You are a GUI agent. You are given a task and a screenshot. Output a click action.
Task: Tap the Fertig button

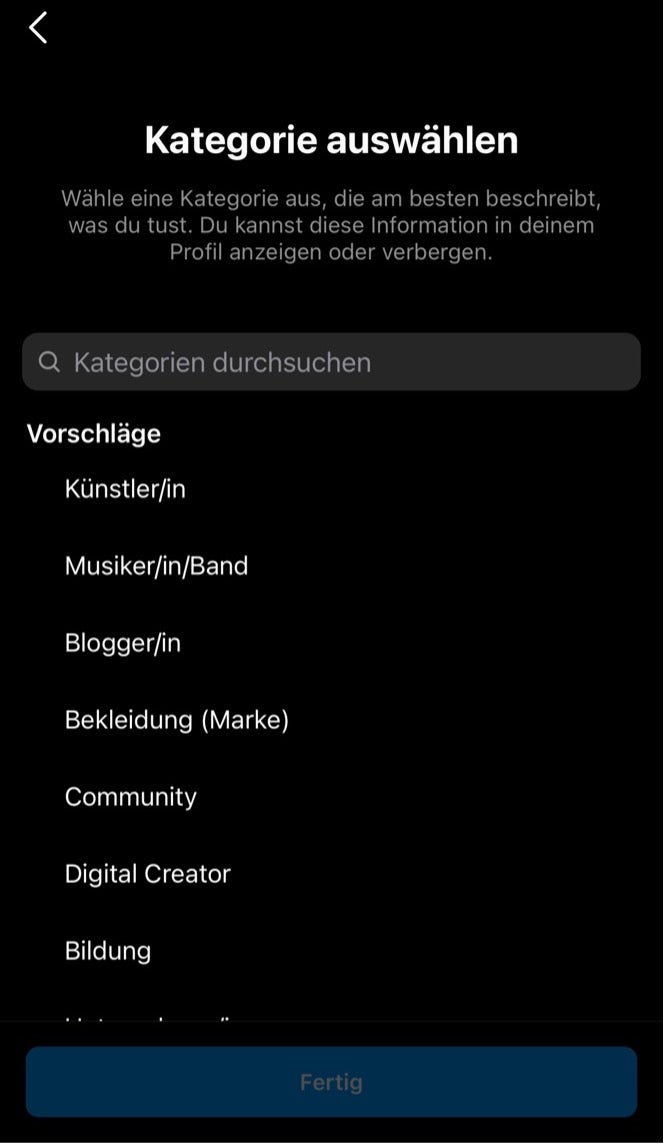pos(331,1082)
